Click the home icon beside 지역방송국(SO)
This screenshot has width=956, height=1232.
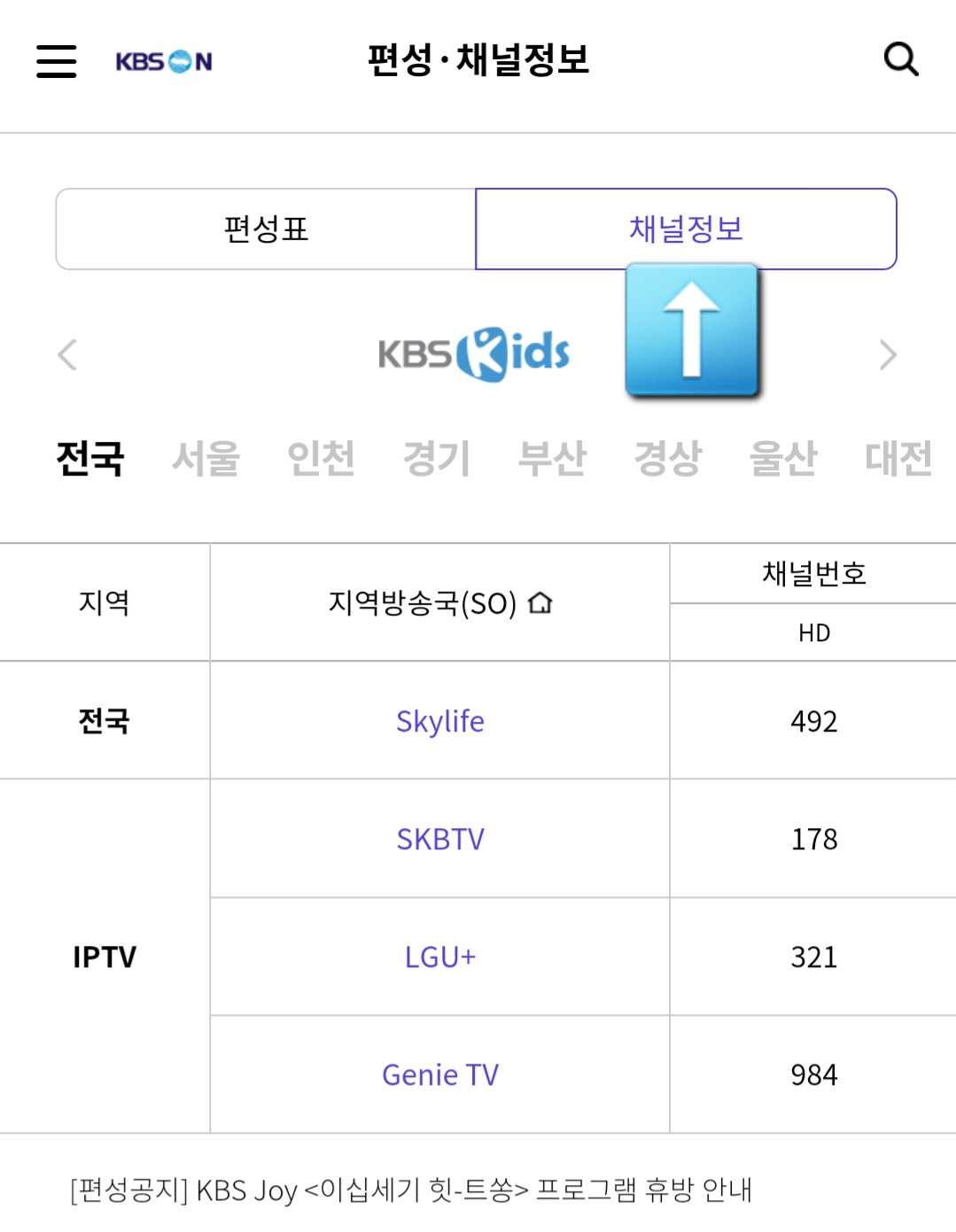(x=541, y=603)
